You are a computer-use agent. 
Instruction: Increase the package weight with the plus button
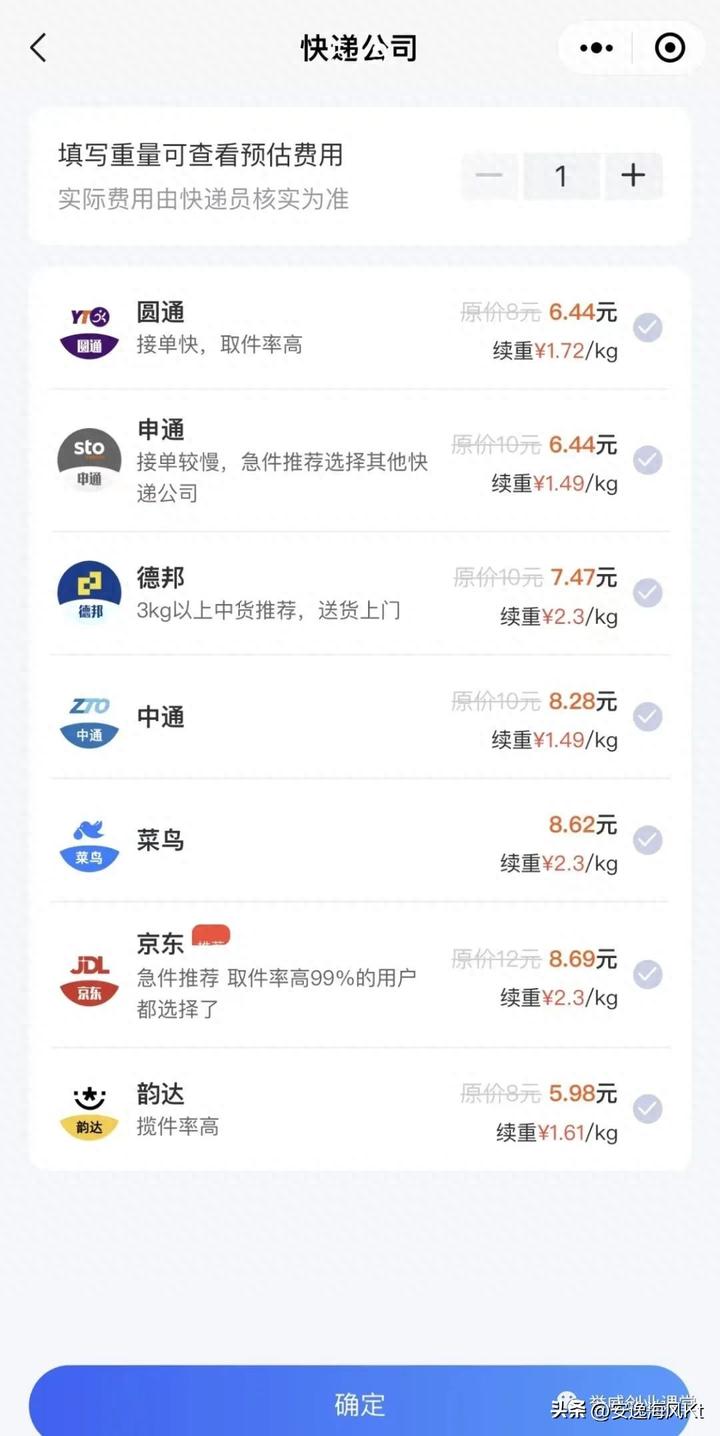633,176
